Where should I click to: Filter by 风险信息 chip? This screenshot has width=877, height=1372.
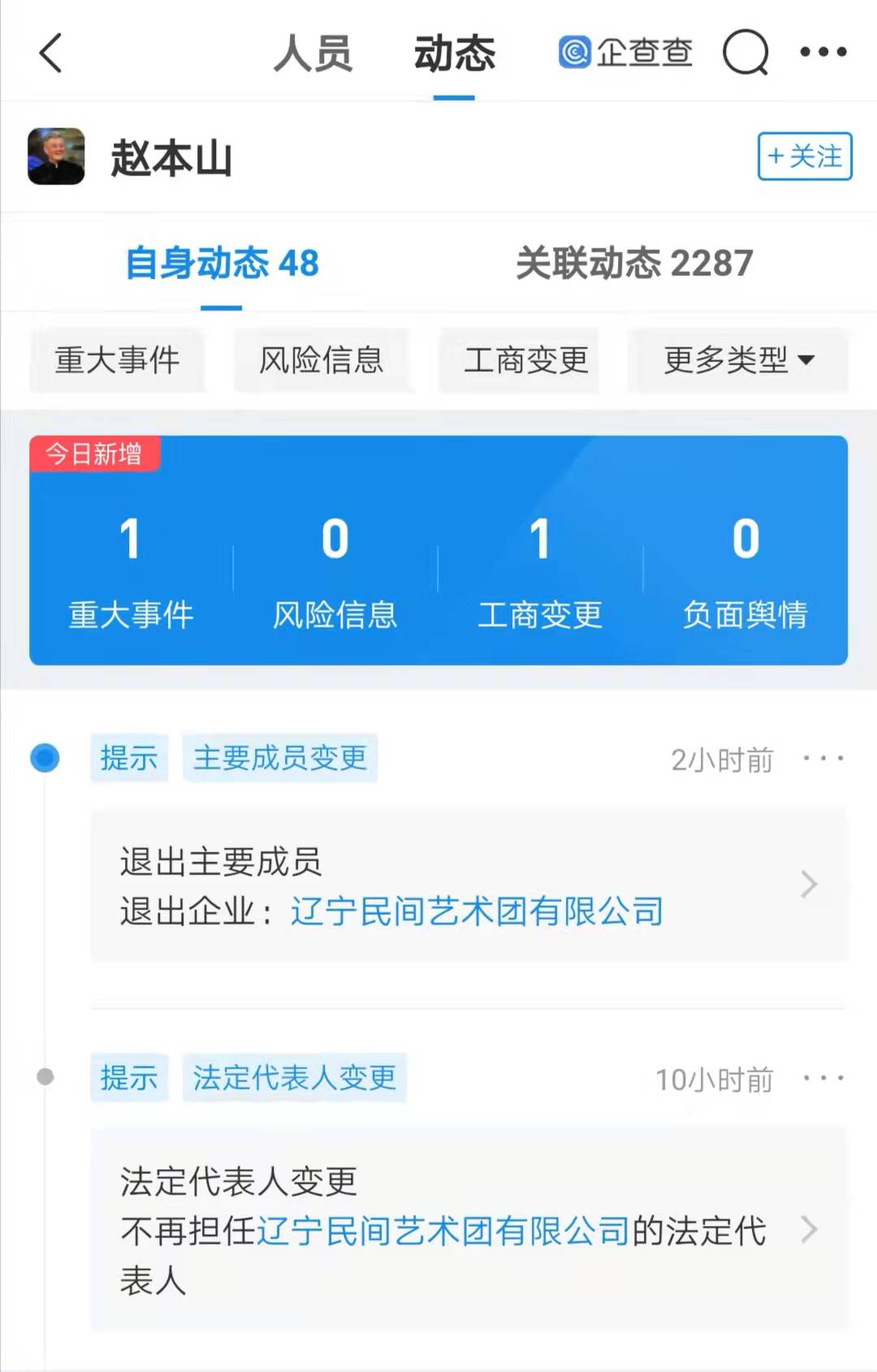pos(322,360)
